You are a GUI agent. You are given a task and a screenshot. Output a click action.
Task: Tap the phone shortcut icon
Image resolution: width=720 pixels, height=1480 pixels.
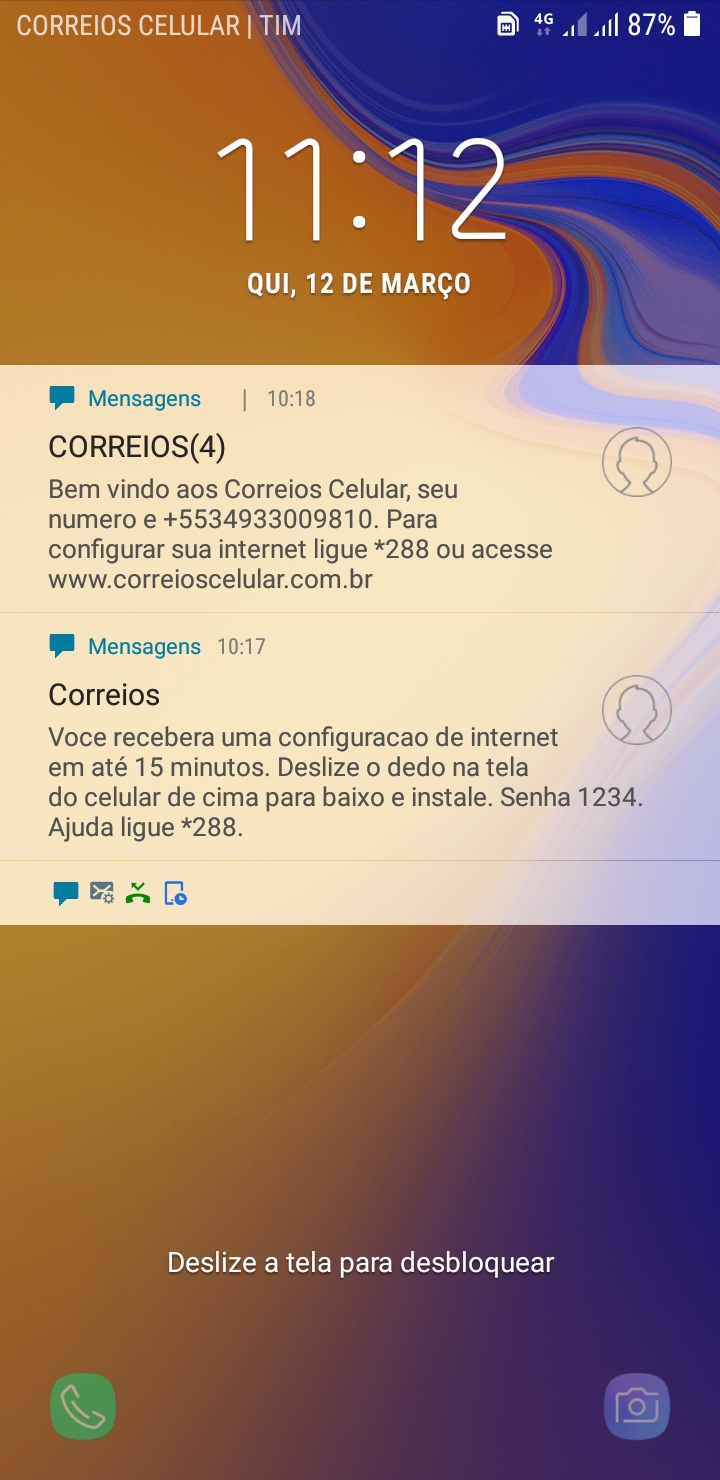(83, 1407)
